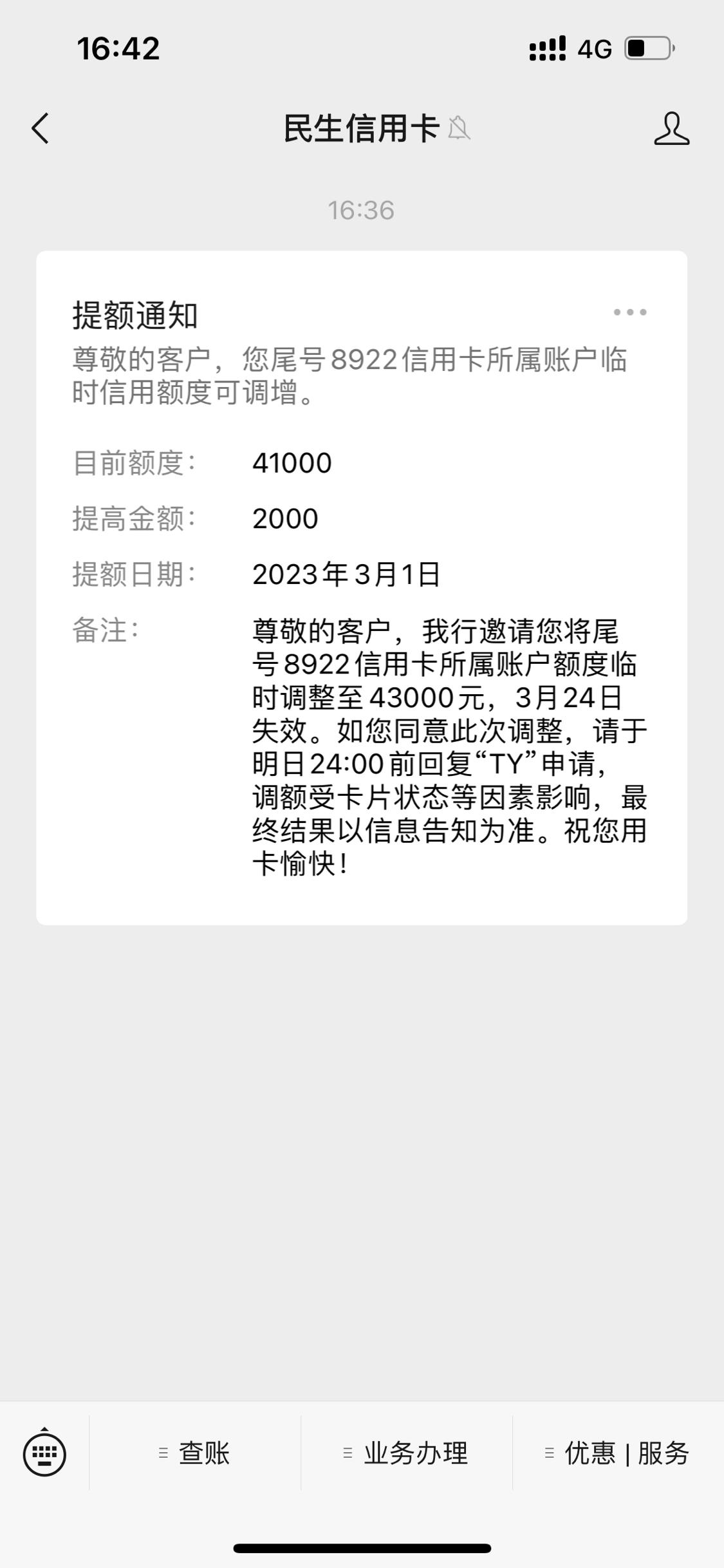The height and width of the screenshot is (1568, 724).
Task: Open the 提额通知 message card
Action: 362,588
